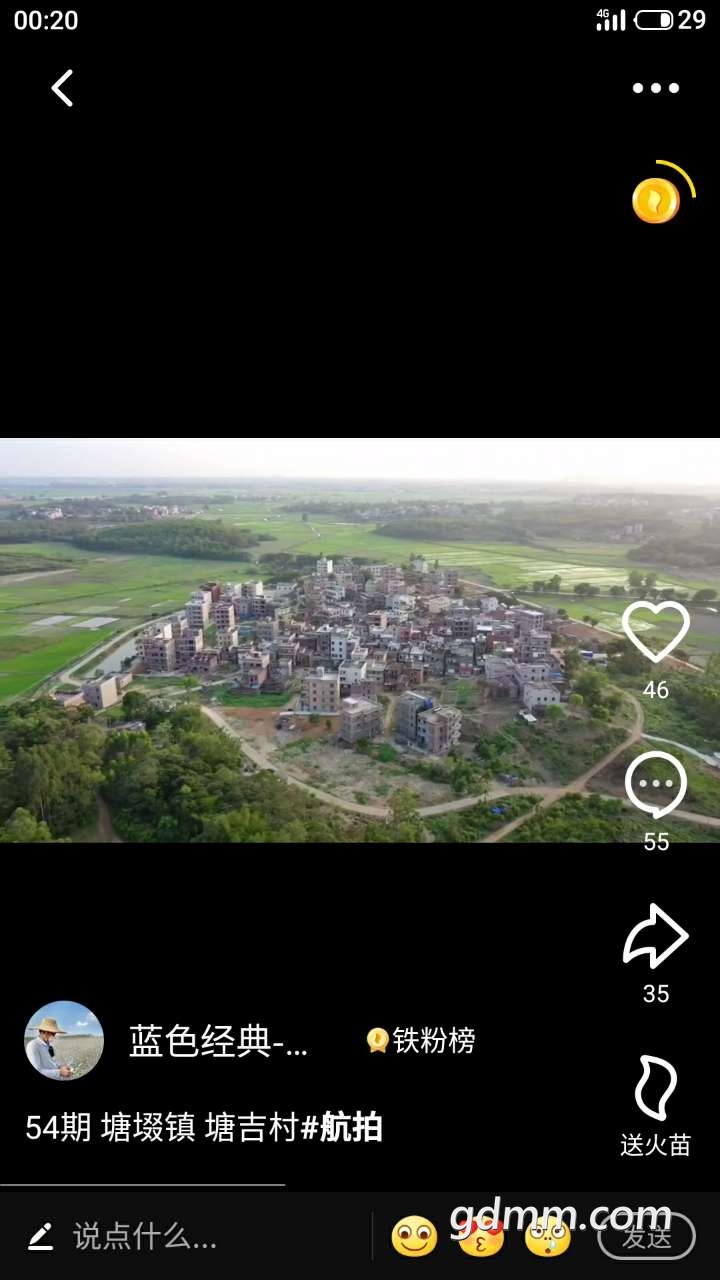Screen dimensions: 720x1280
Task: Open the #航拍 hashtag
Action: coord(341,1128)
